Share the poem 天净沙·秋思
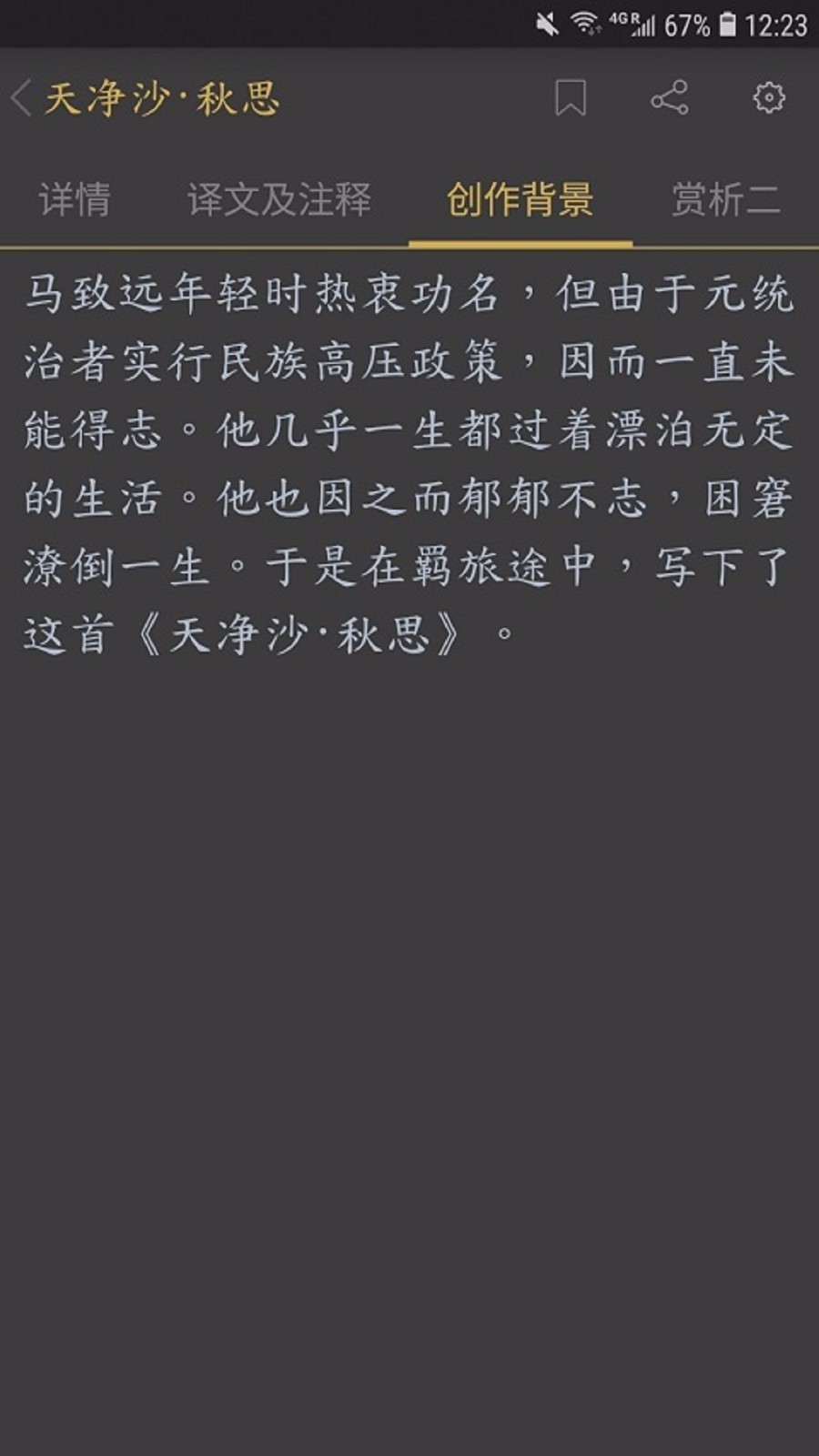 pyautogui.click(x=669, y=97)
